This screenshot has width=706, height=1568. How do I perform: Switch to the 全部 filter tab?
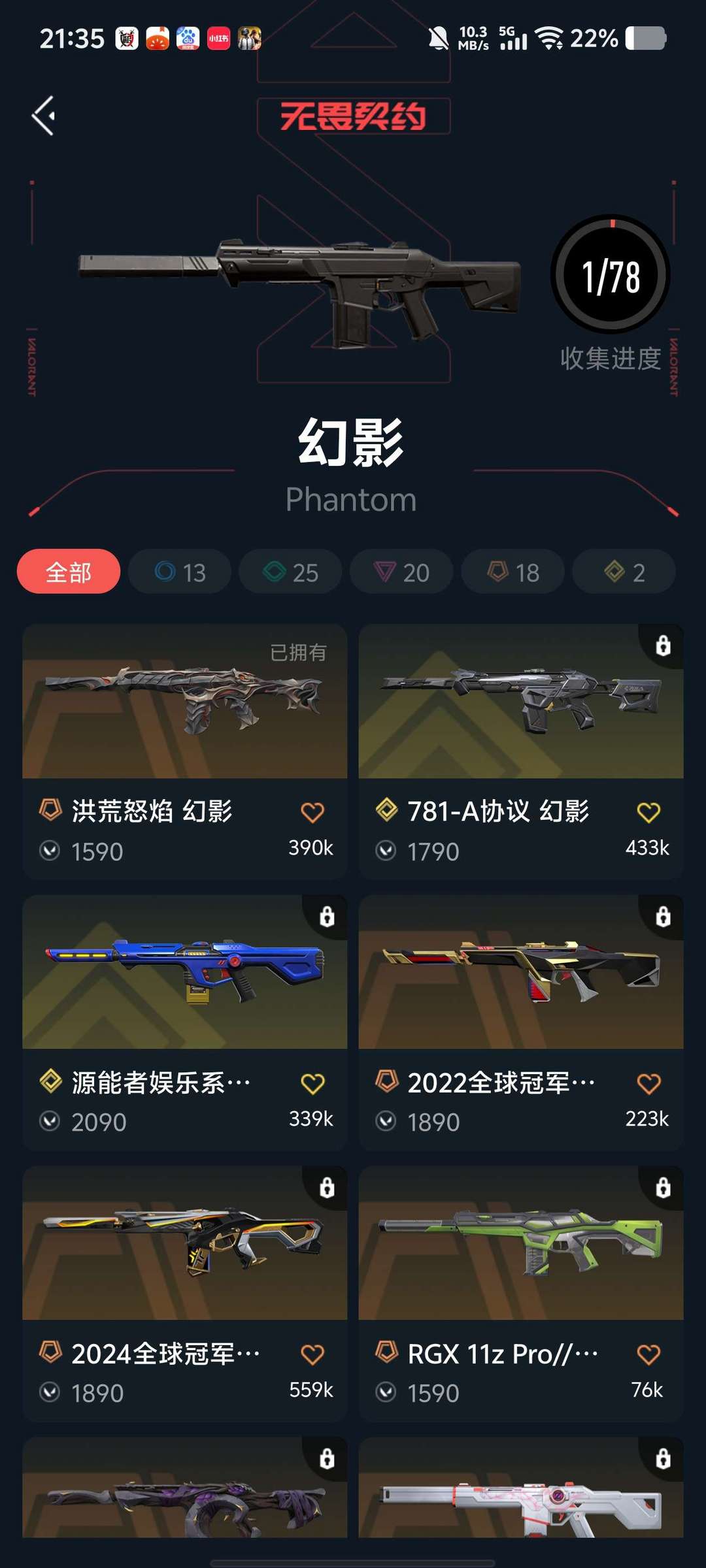(67, 572)
